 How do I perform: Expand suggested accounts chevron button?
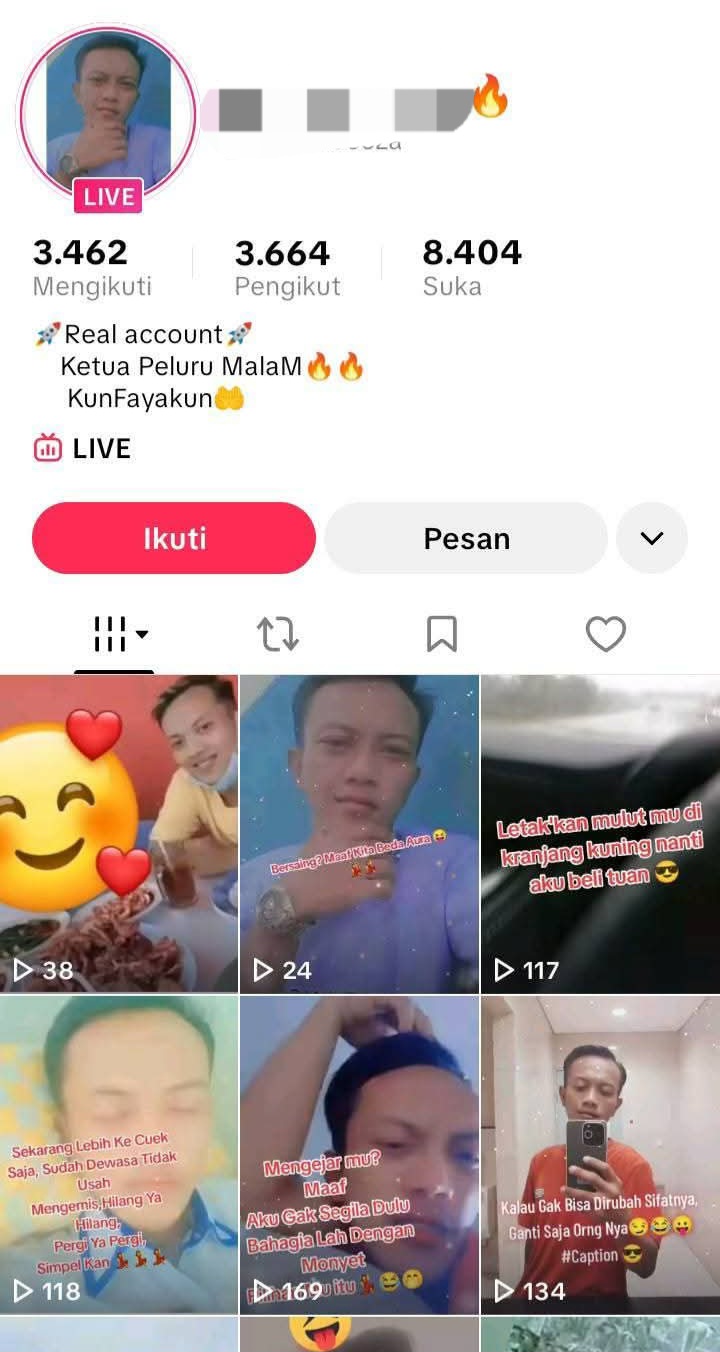(x=652, y=538)
